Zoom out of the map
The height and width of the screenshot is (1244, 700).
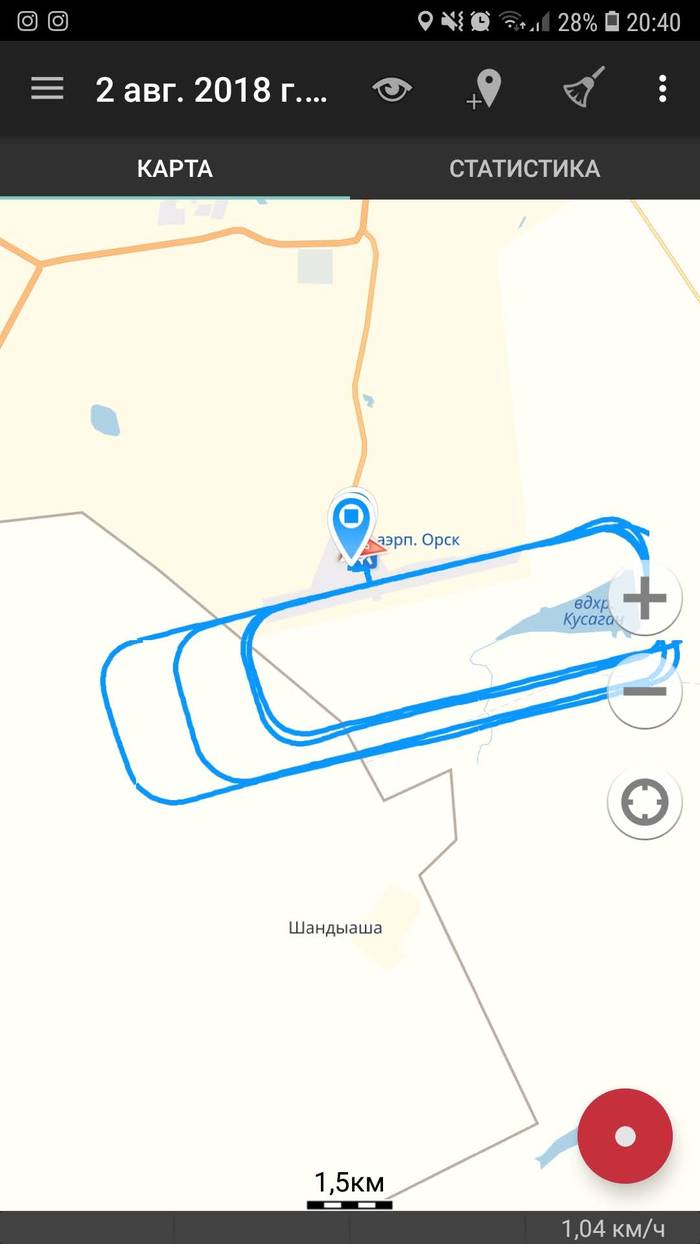coord(645,691)
